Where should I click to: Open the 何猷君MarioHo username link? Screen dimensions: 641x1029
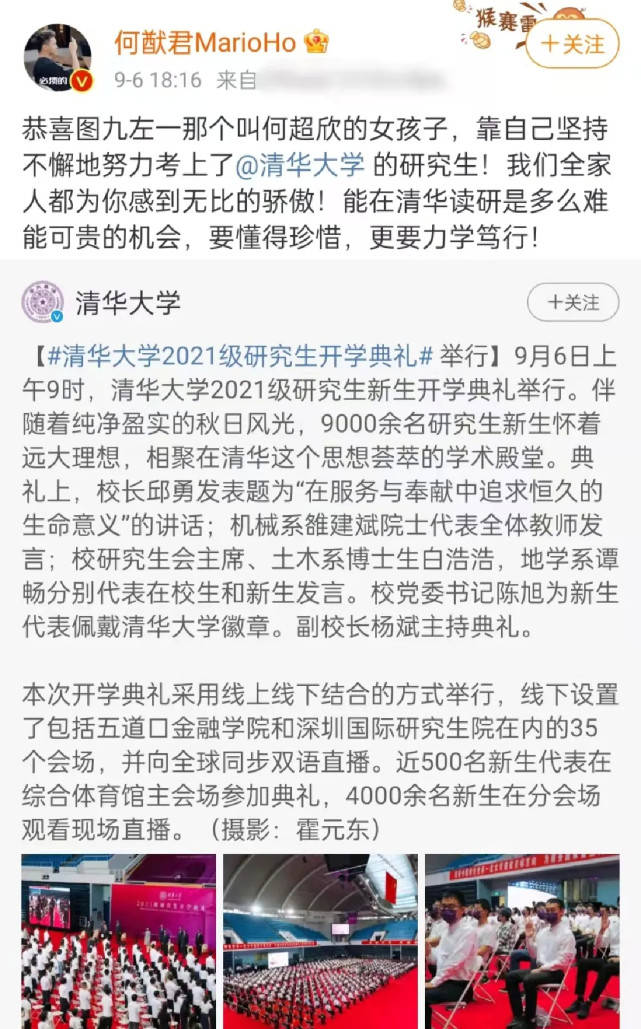click(205, 43)
